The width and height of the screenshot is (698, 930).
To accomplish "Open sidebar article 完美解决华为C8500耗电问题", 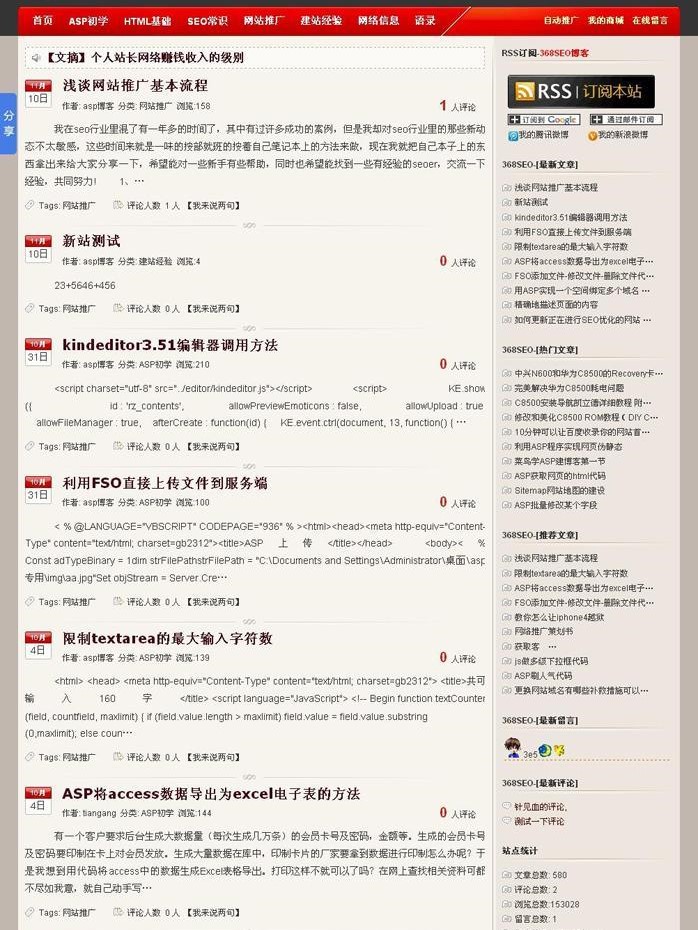I will tap(569, 387).
